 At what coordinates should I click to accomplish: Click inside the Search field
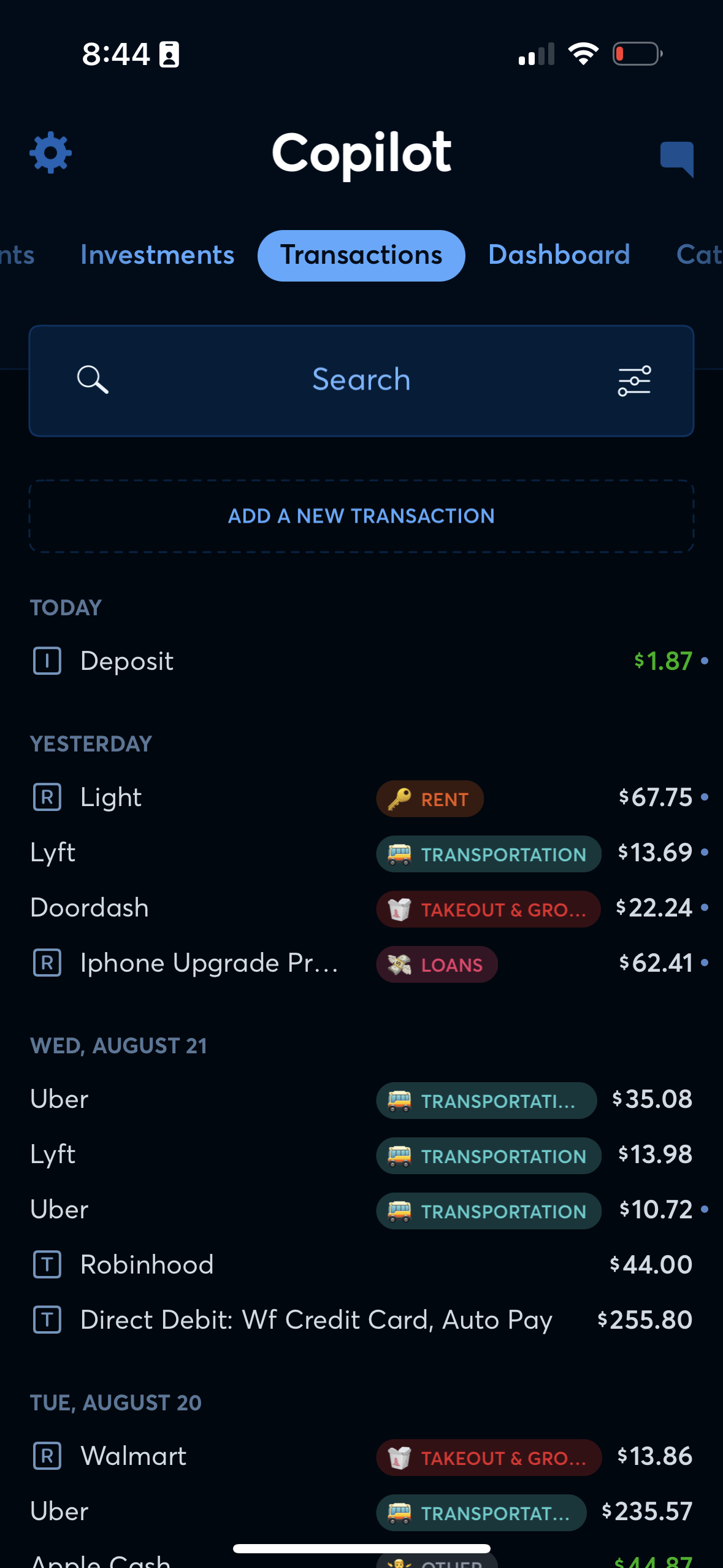362,380
